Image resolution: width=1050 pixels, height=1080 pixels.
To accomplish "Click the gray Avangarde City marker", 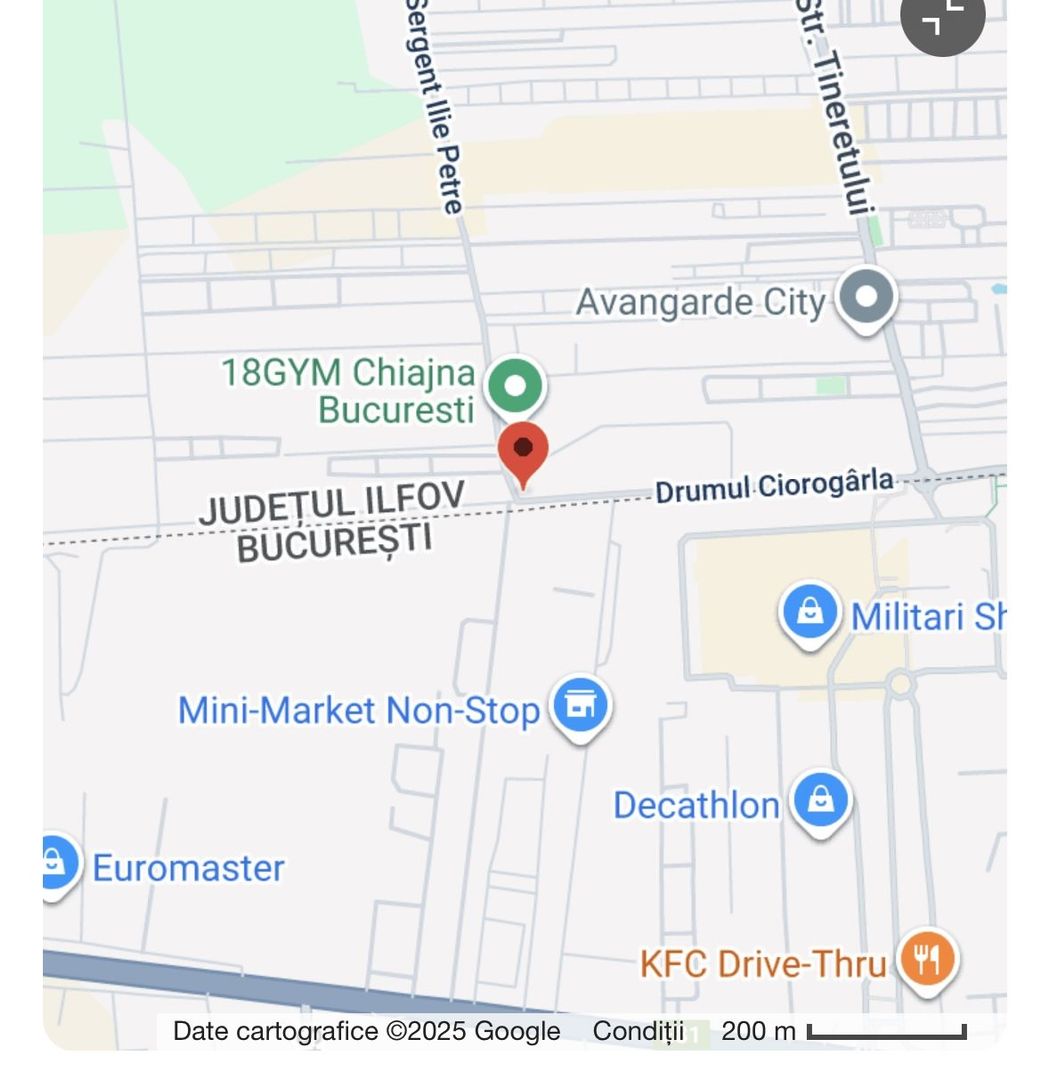I will click(866, 296).
